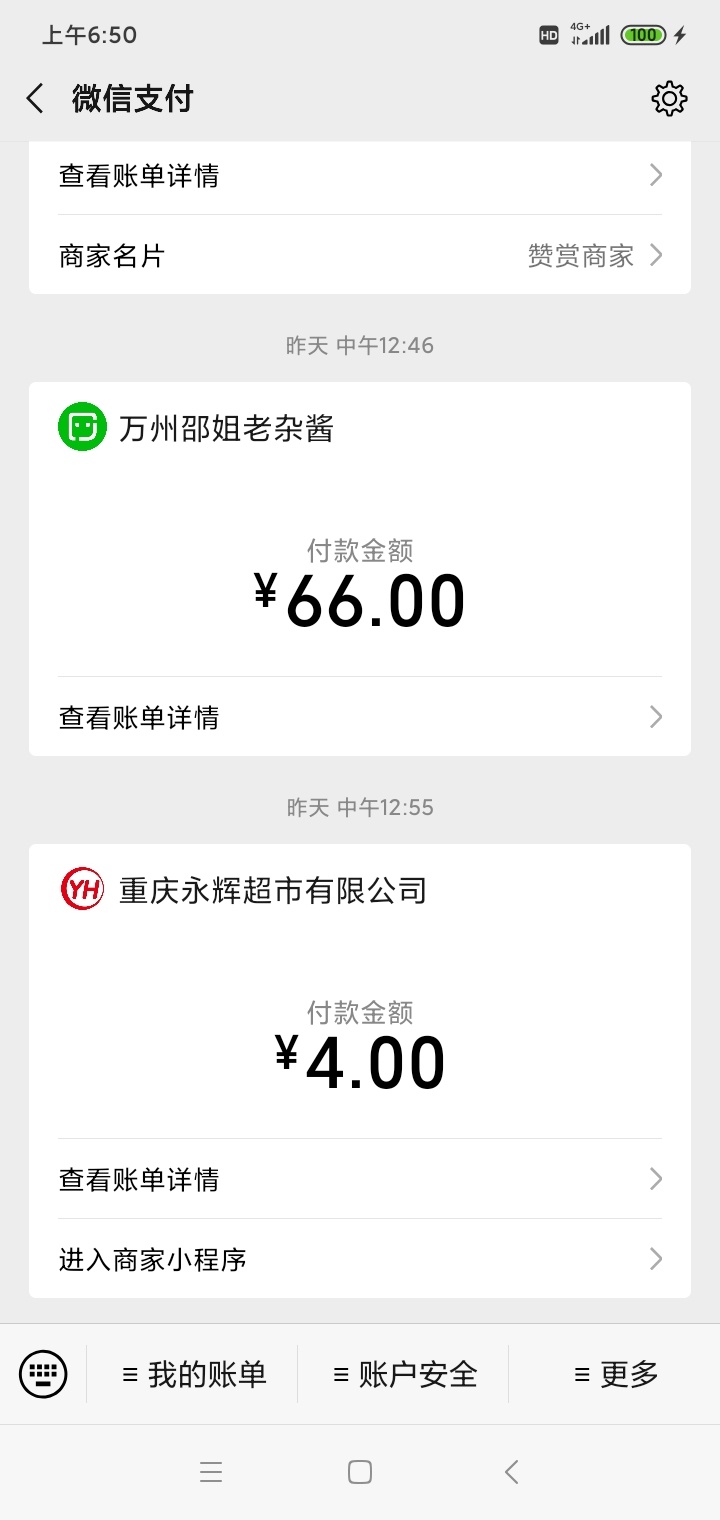Open 商家名片 赞赏商家 row

[360, 256]
